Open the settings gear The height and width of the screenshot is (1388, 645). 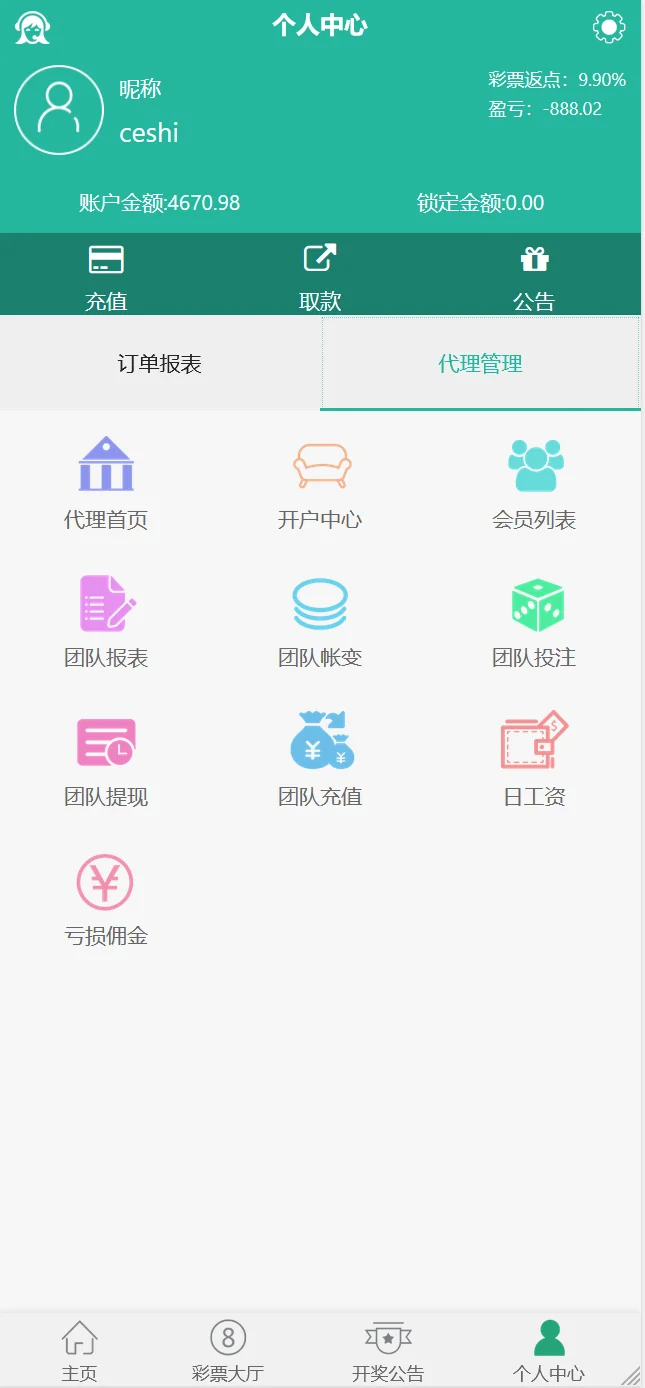pyautogui.click(x=609, y=27)
